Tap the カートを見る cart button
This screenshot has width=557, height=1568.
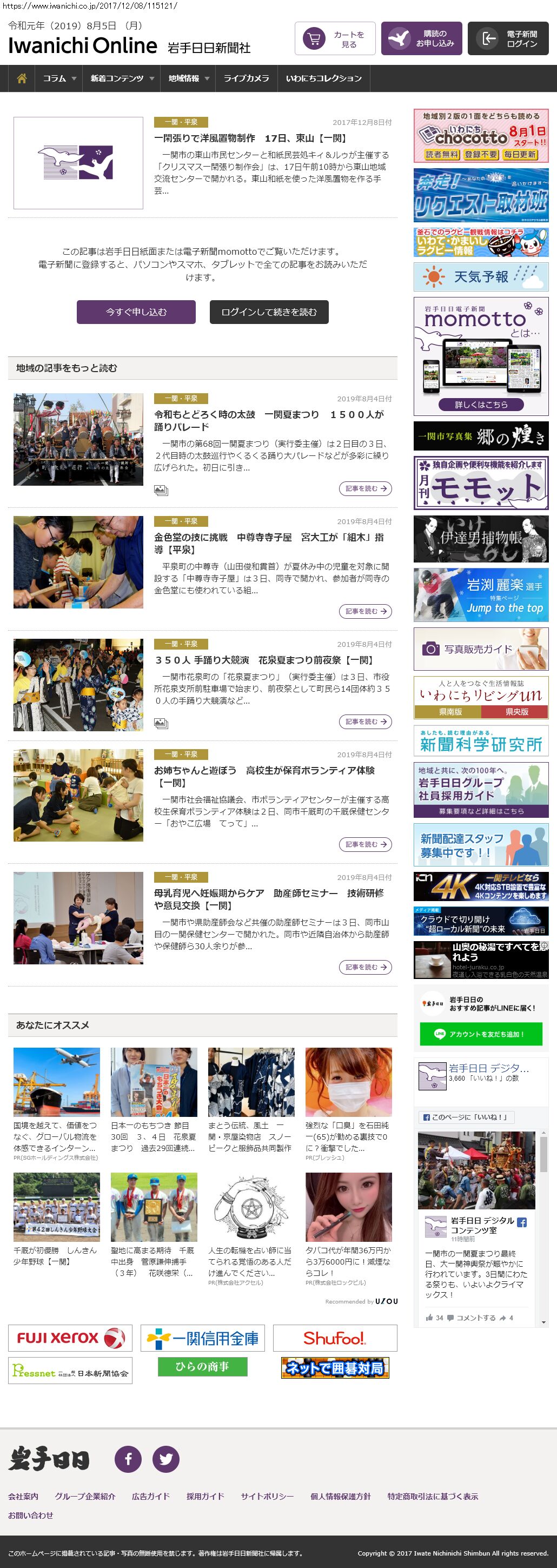pos(334,39)
